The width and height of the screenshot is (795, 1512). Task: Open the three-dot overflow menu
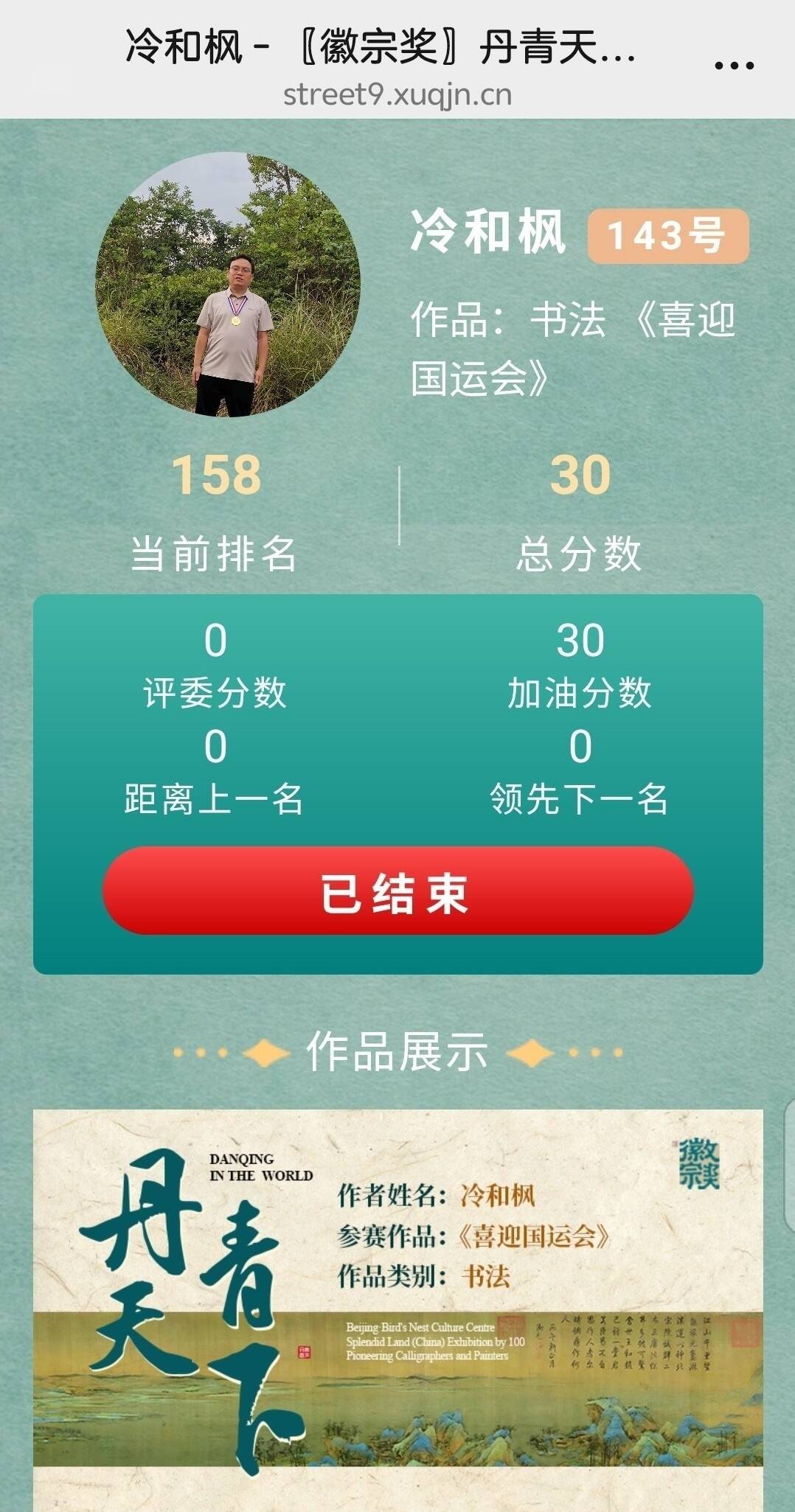coord(734,66)
